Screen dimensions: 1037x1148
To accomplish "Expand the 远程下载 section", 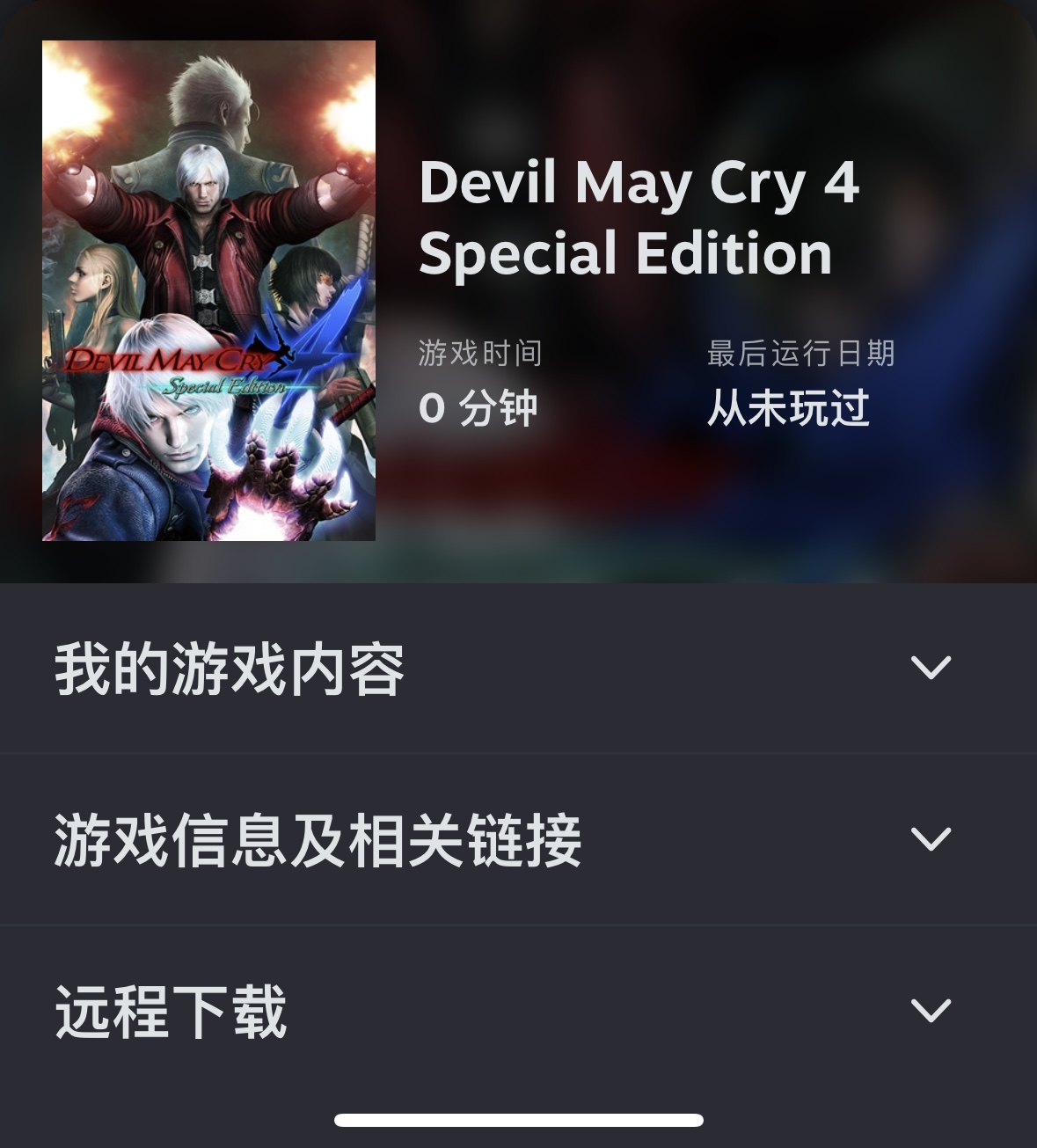I will tap(931, 1011).
